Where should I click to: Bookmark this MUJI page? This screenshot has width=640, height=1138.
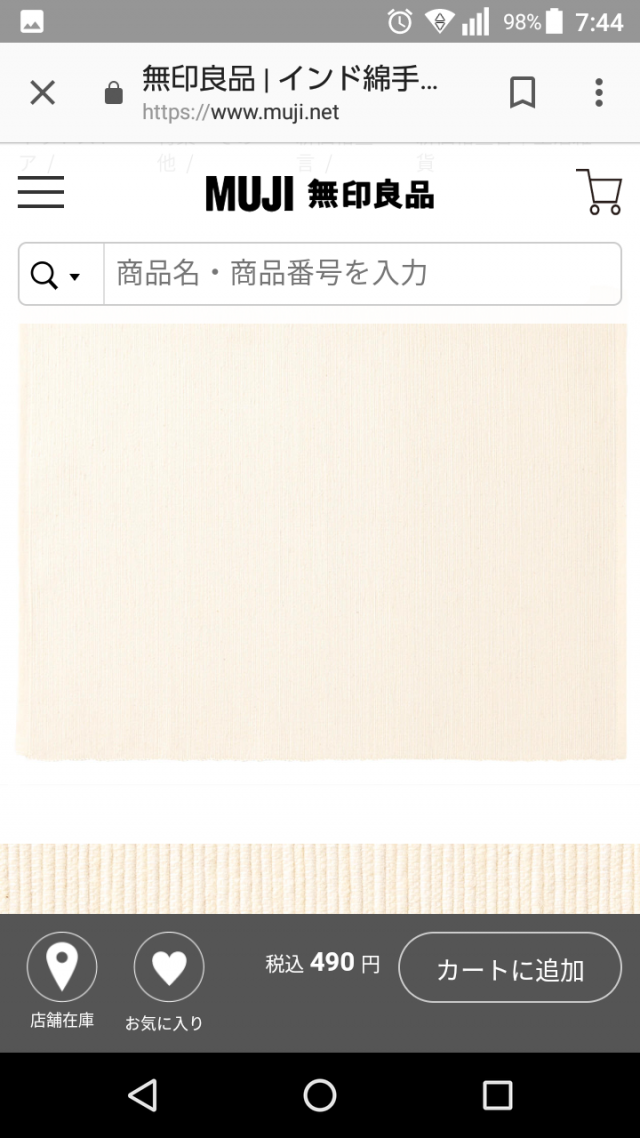pyautogui.click(x=522, y=93)
